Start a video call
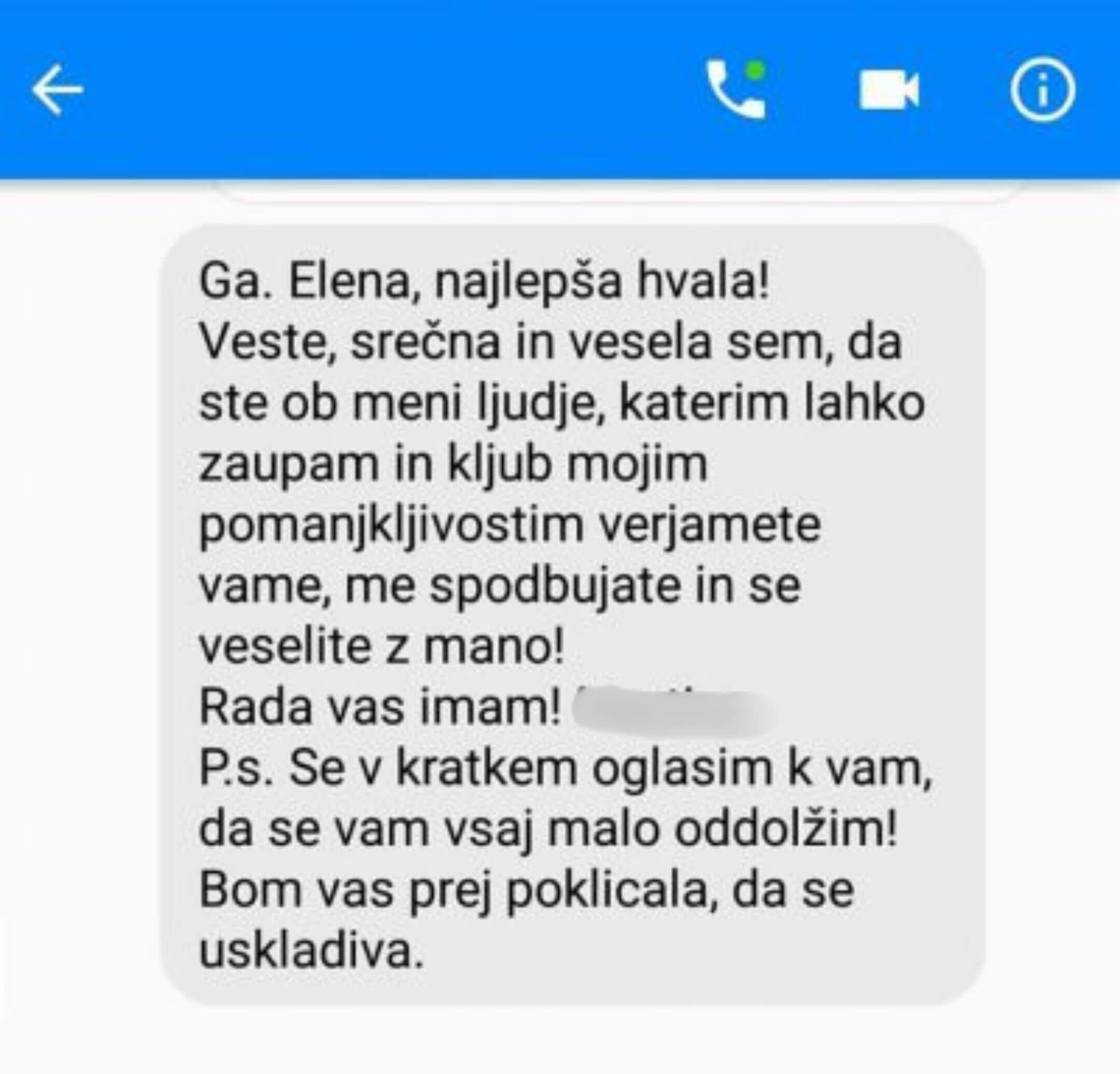Viewport: 1120px width, 1074px height. 889,90
